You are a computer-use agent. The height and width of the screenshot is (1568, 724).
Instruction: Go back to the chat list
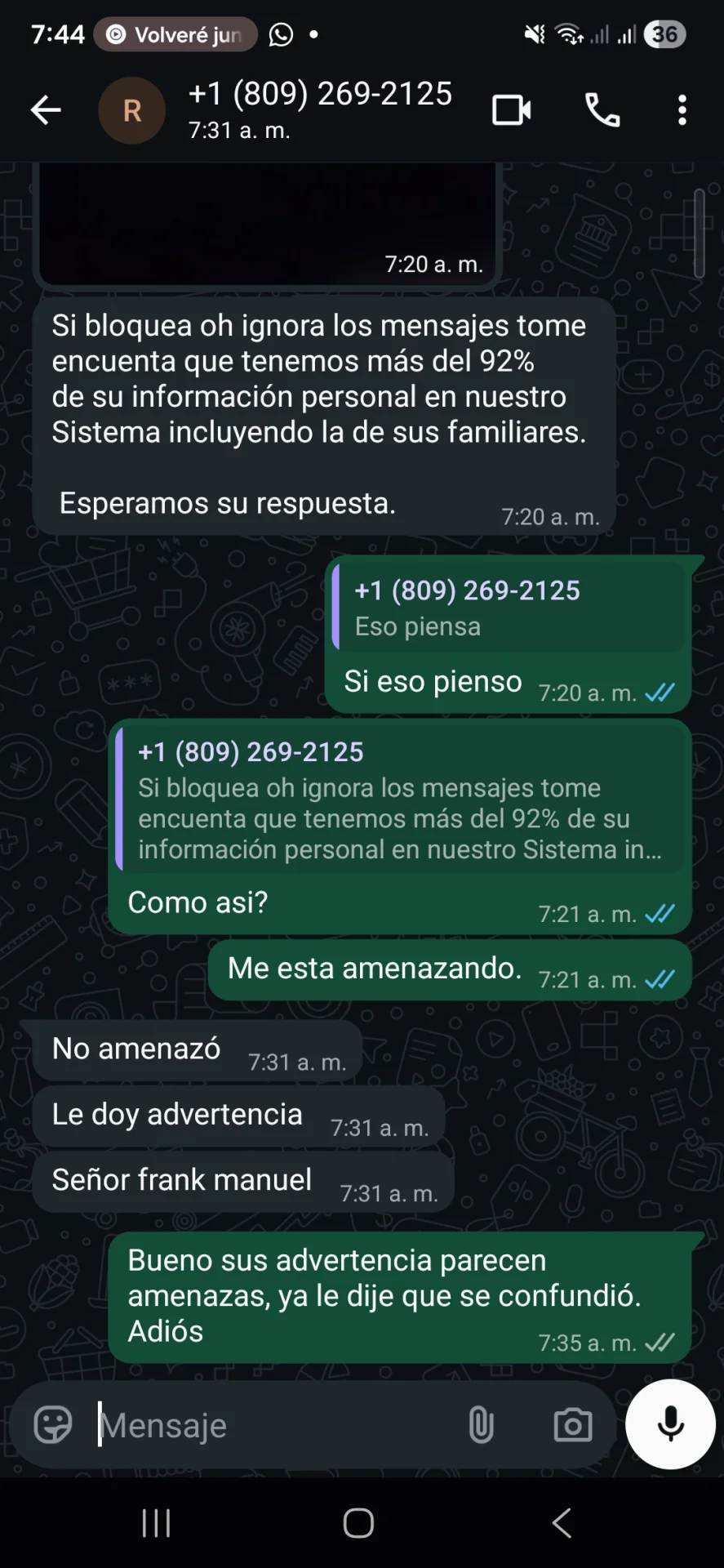click(x=46, y=110)
